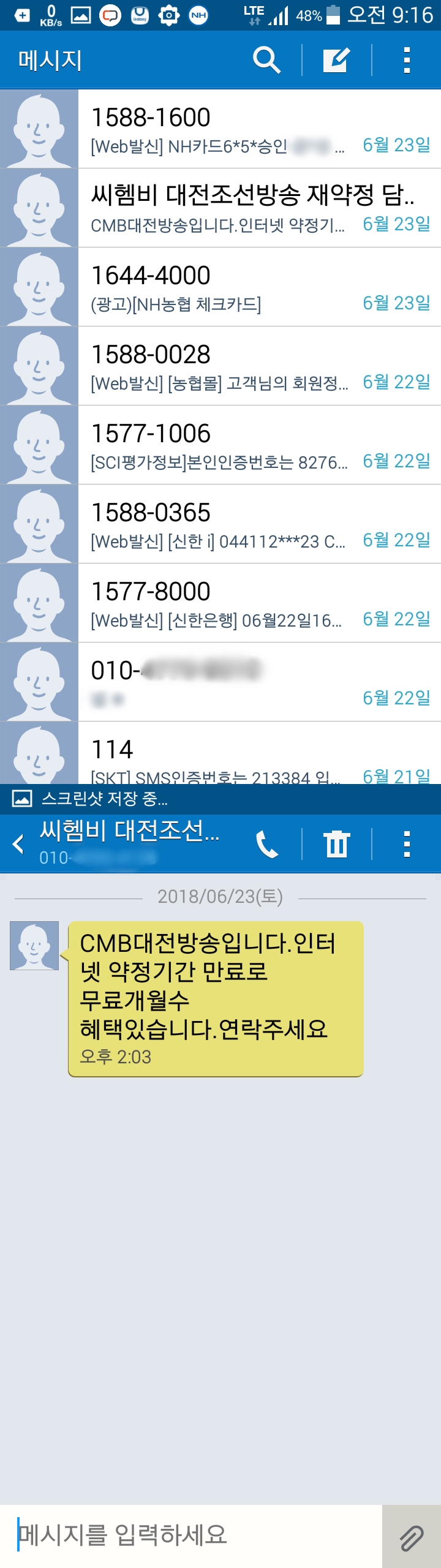Go back from the 씨헴비 대전조선 conversation
441x1568 pixels.
pyautogui.click(x=18, y=843)
